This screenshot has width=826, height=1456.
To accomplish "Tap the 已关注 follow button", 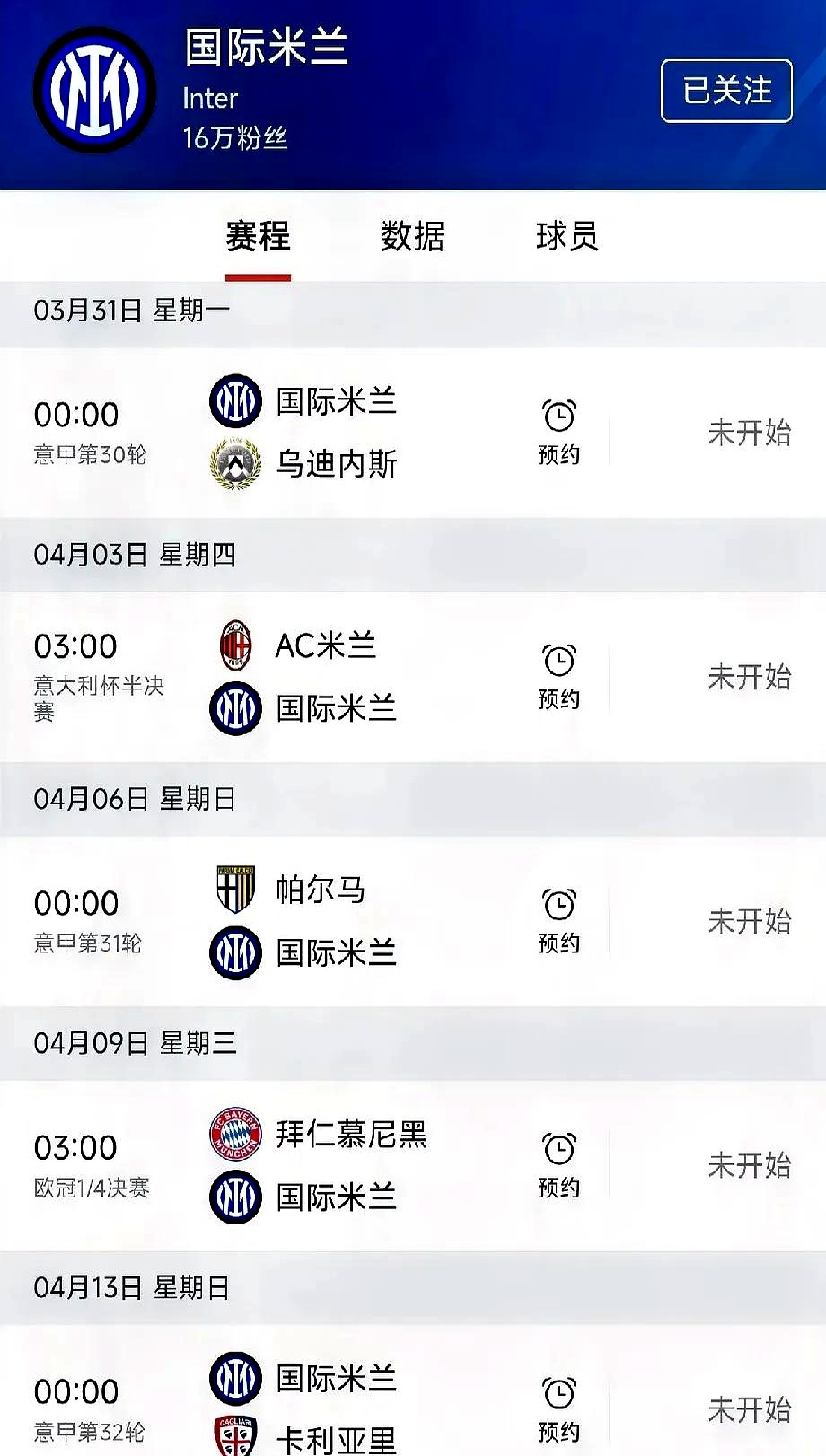I will 726,91.
